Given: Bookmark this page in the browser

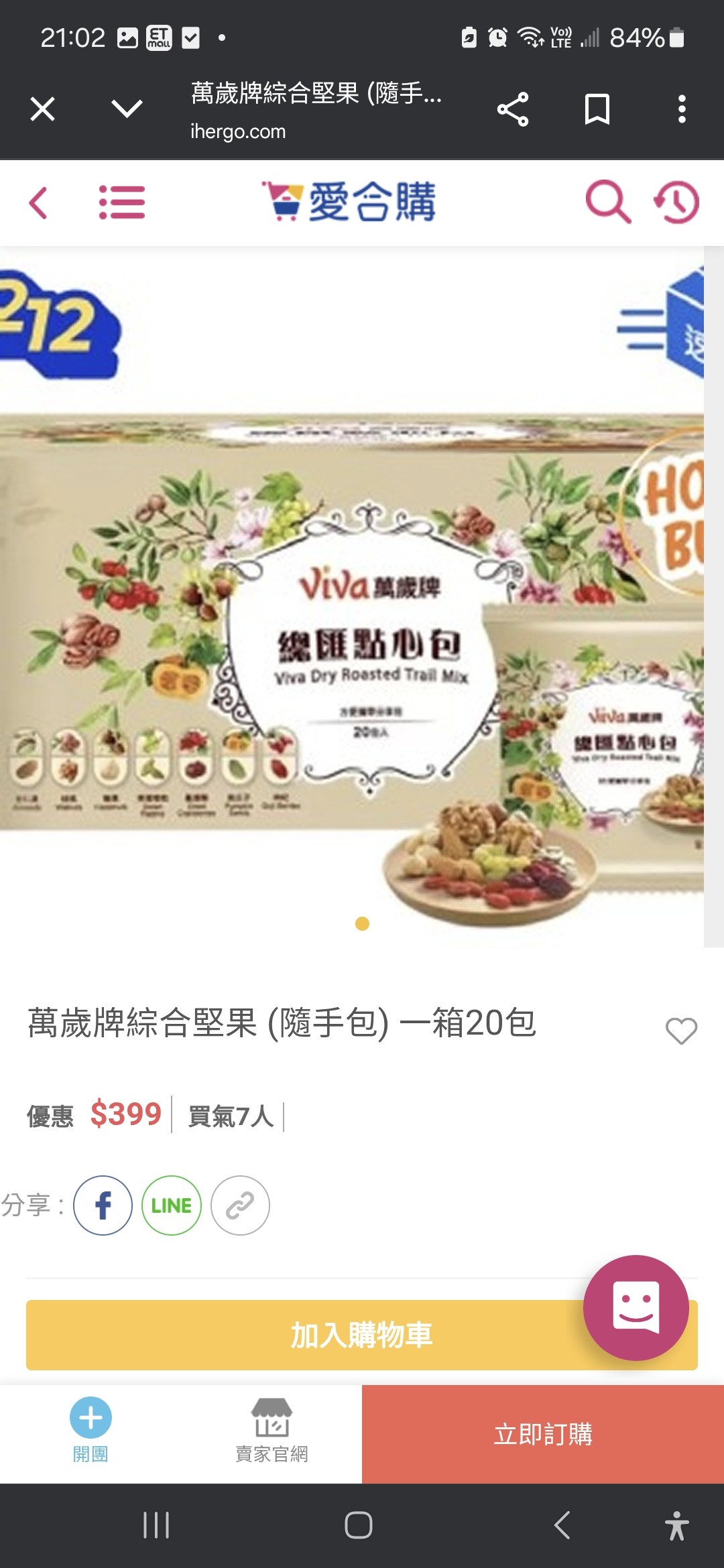Looking at the screenshot, I should click(x=597, y=109).
